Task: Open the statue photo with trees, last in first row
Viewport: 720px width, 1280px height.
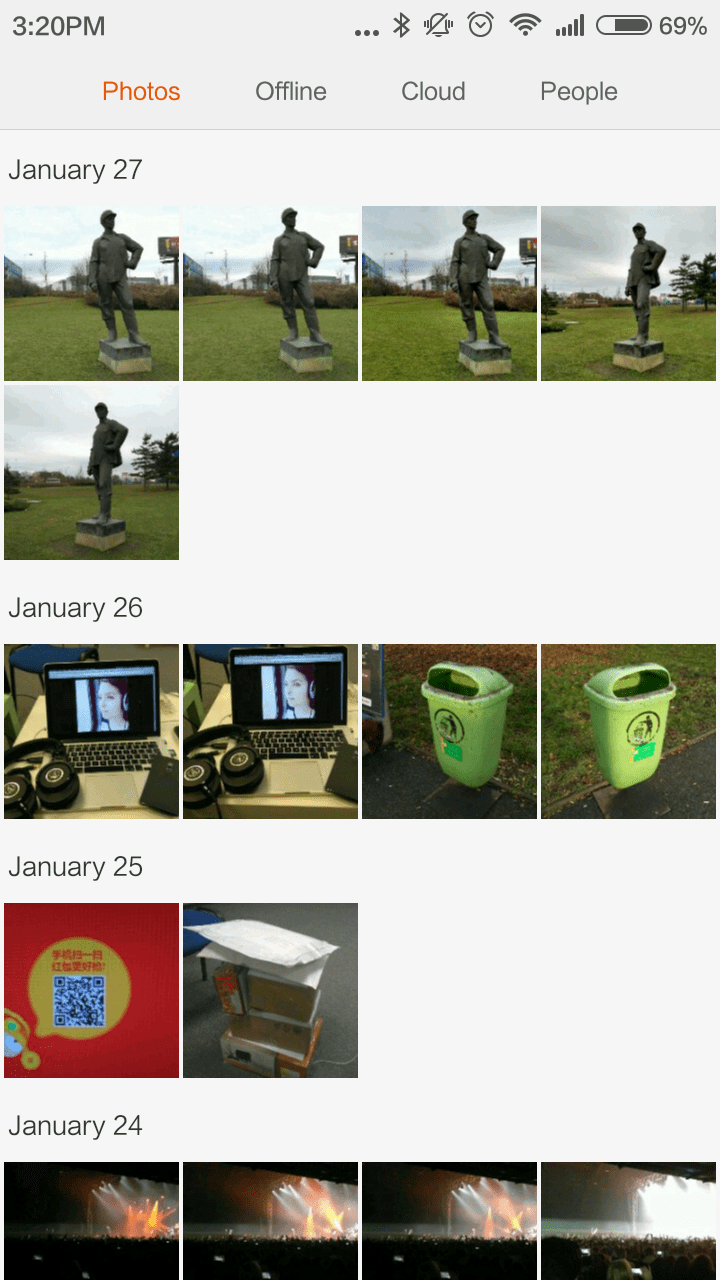Action: pyautogui.click(x=628, y=293)
